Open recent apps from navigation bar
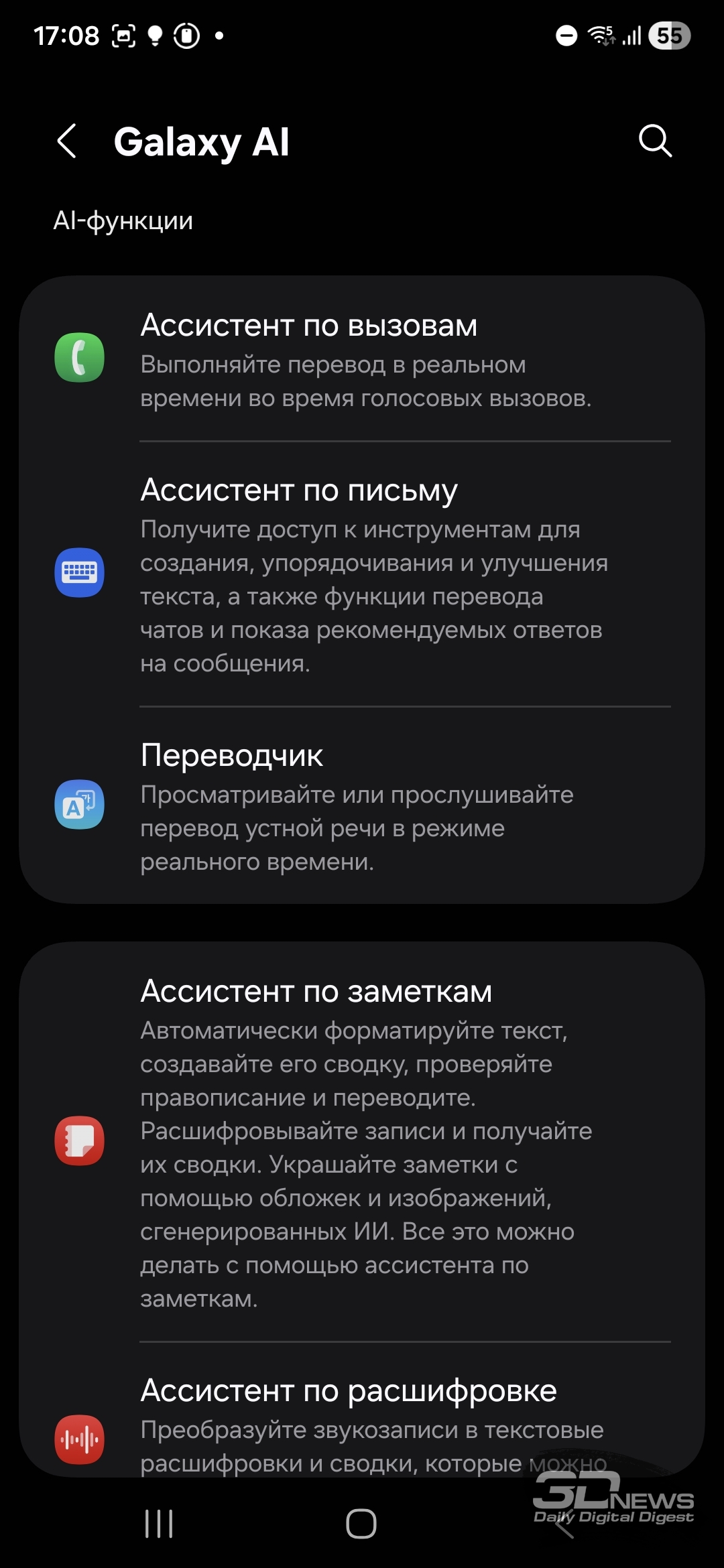 coord(159,1524)
